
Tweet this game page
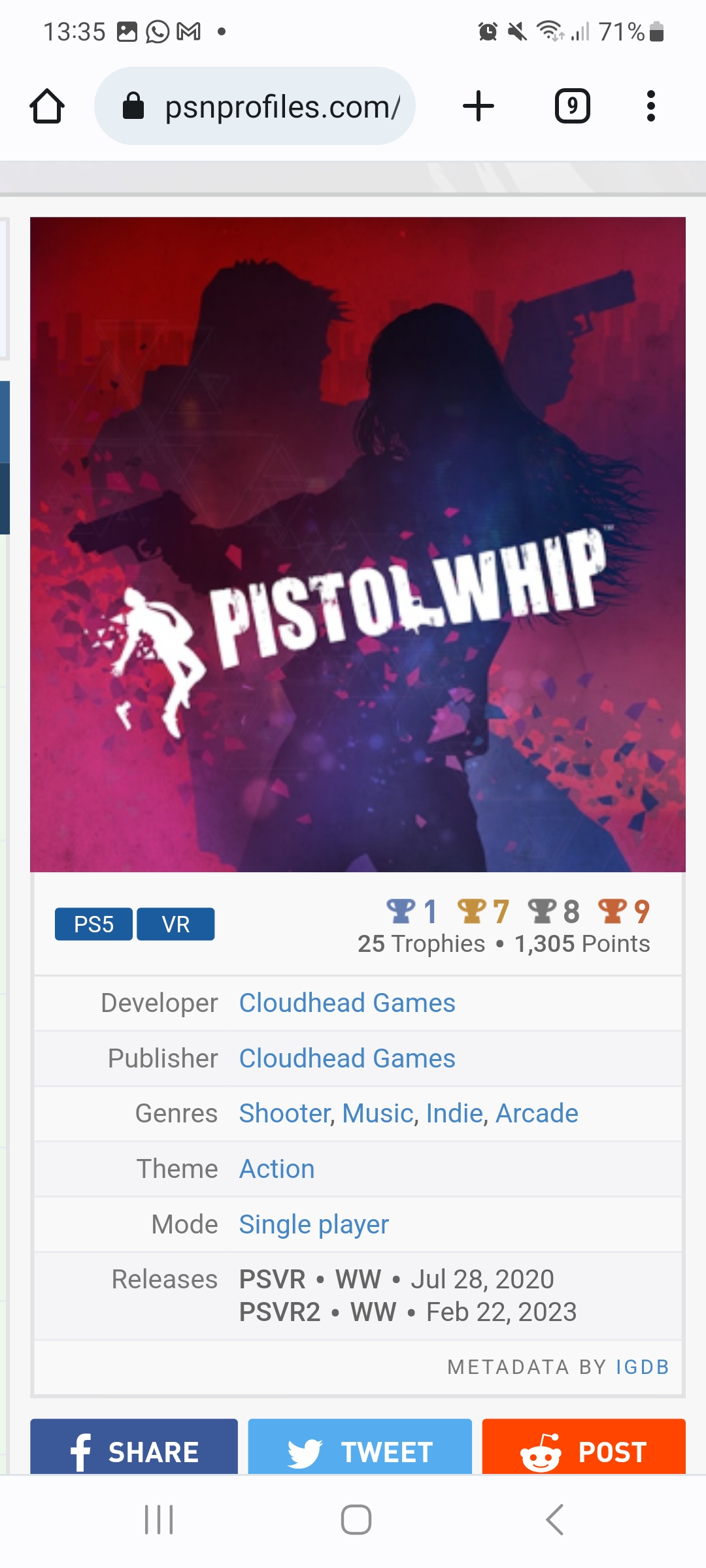360,1450
